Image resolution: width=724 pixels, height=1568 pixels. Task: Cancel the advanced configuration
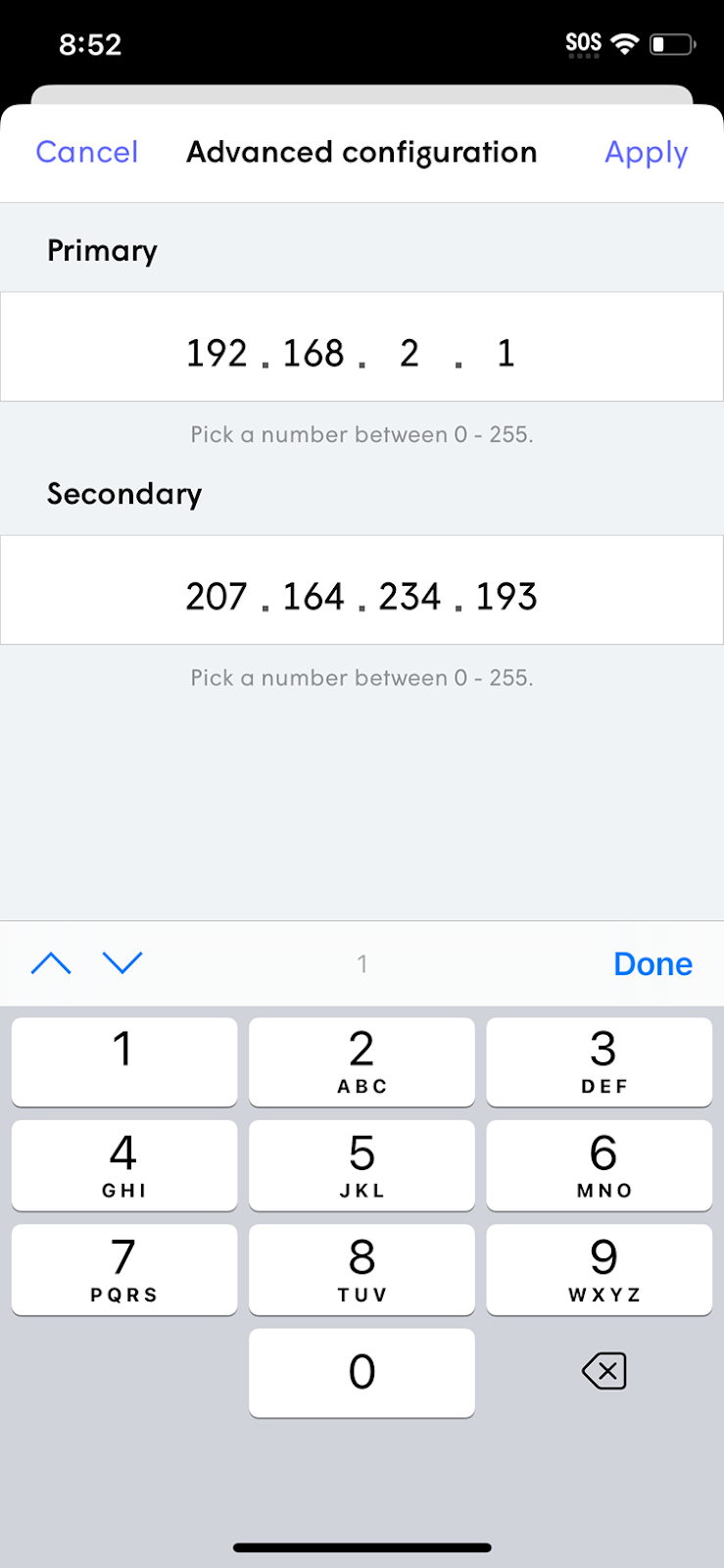pyautogui.click(x=86, y=152)
